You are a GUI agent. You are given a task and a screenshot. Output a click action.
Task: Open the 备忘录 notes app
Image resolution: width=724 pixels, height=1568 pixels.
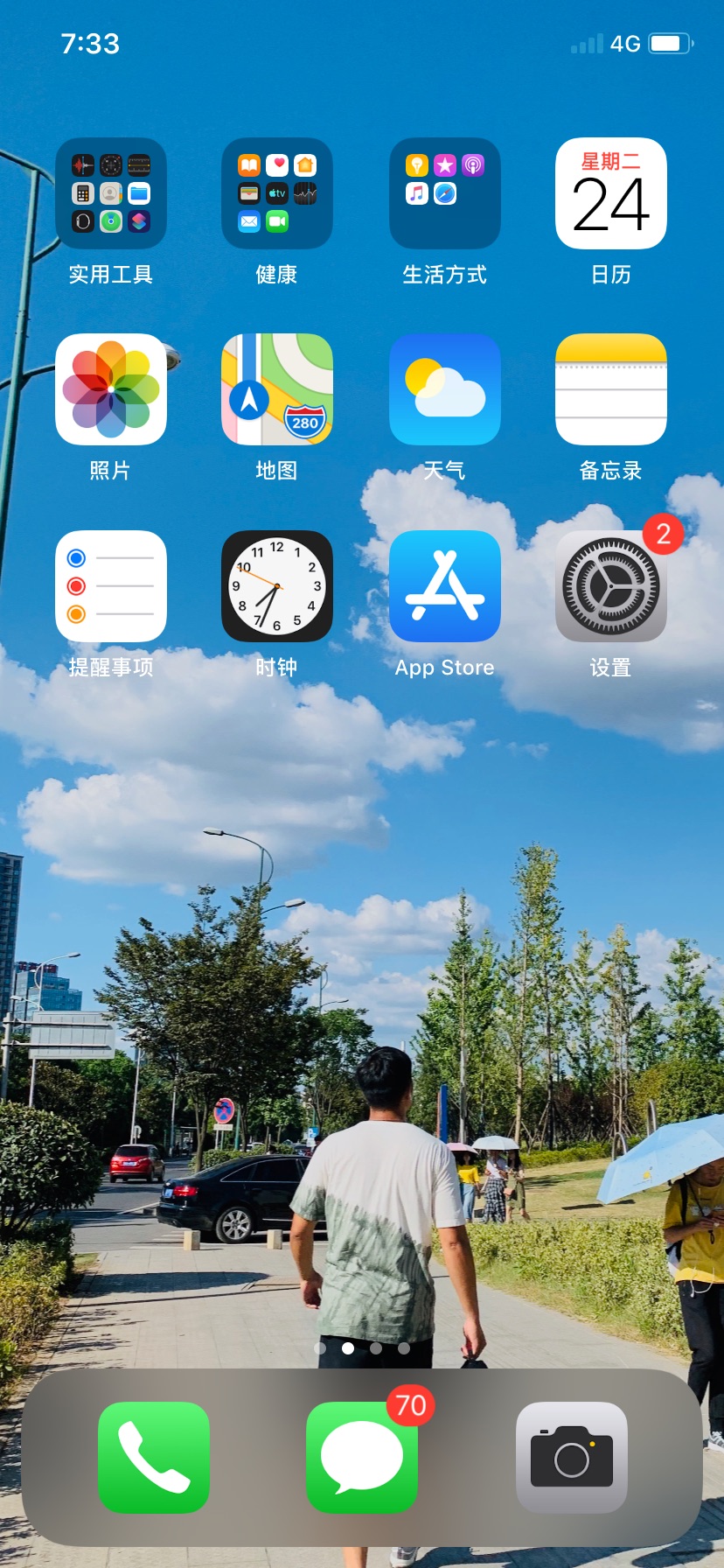(x=611, y=389)
